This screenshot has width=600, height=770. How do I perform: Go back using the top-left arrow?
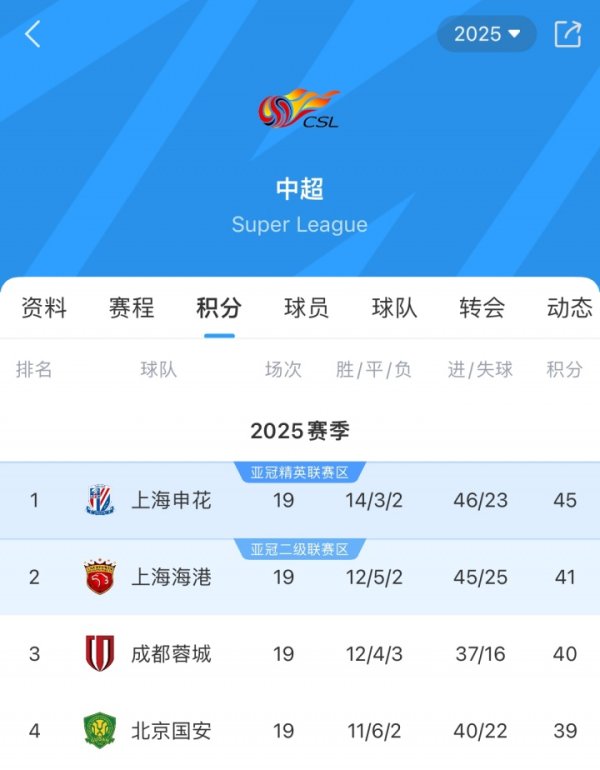coord(33,34)
